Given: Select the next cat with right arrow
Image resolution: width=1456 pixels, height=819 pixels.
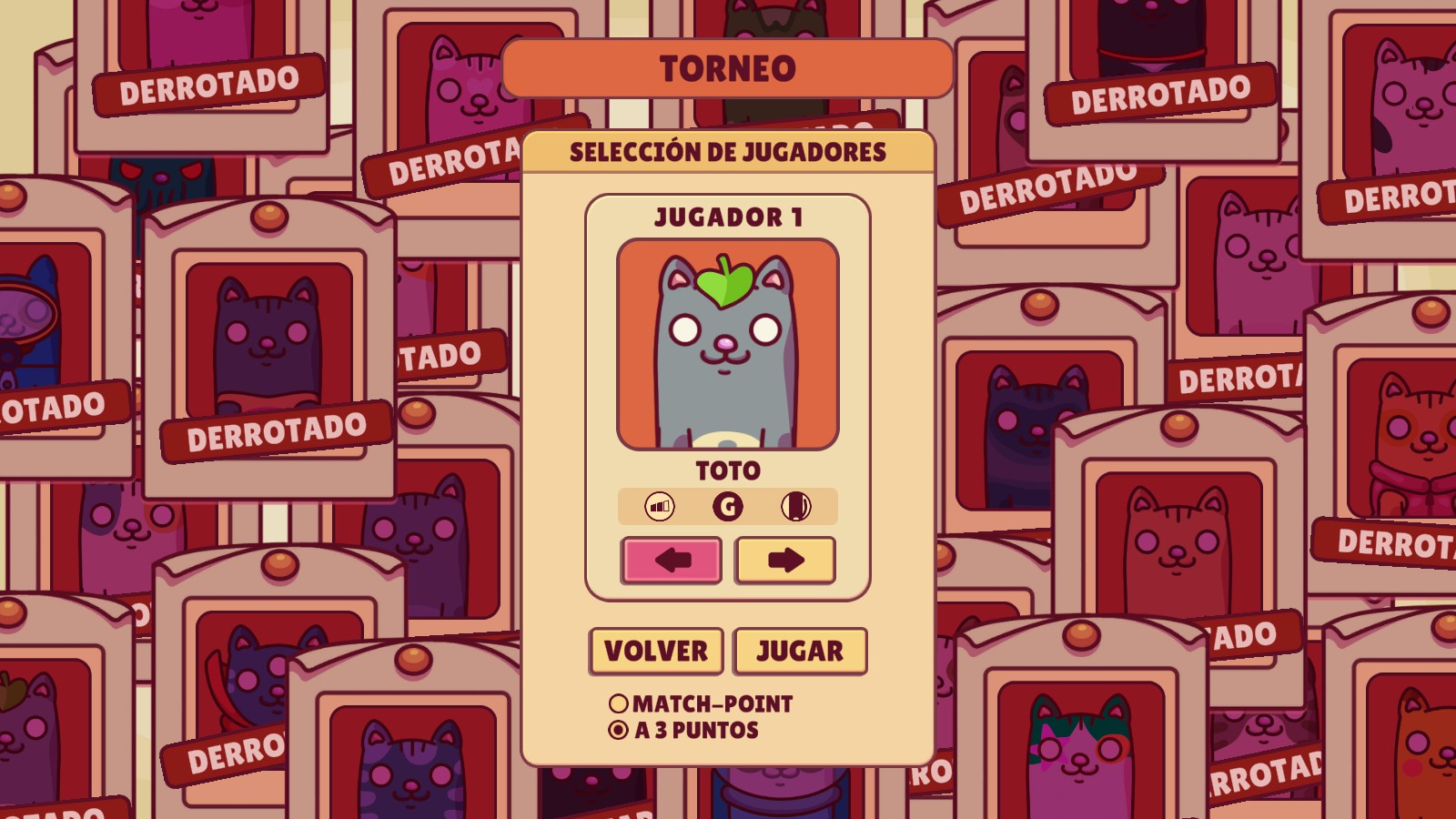Looking at the screenshot, I should [x=784, y=560].
